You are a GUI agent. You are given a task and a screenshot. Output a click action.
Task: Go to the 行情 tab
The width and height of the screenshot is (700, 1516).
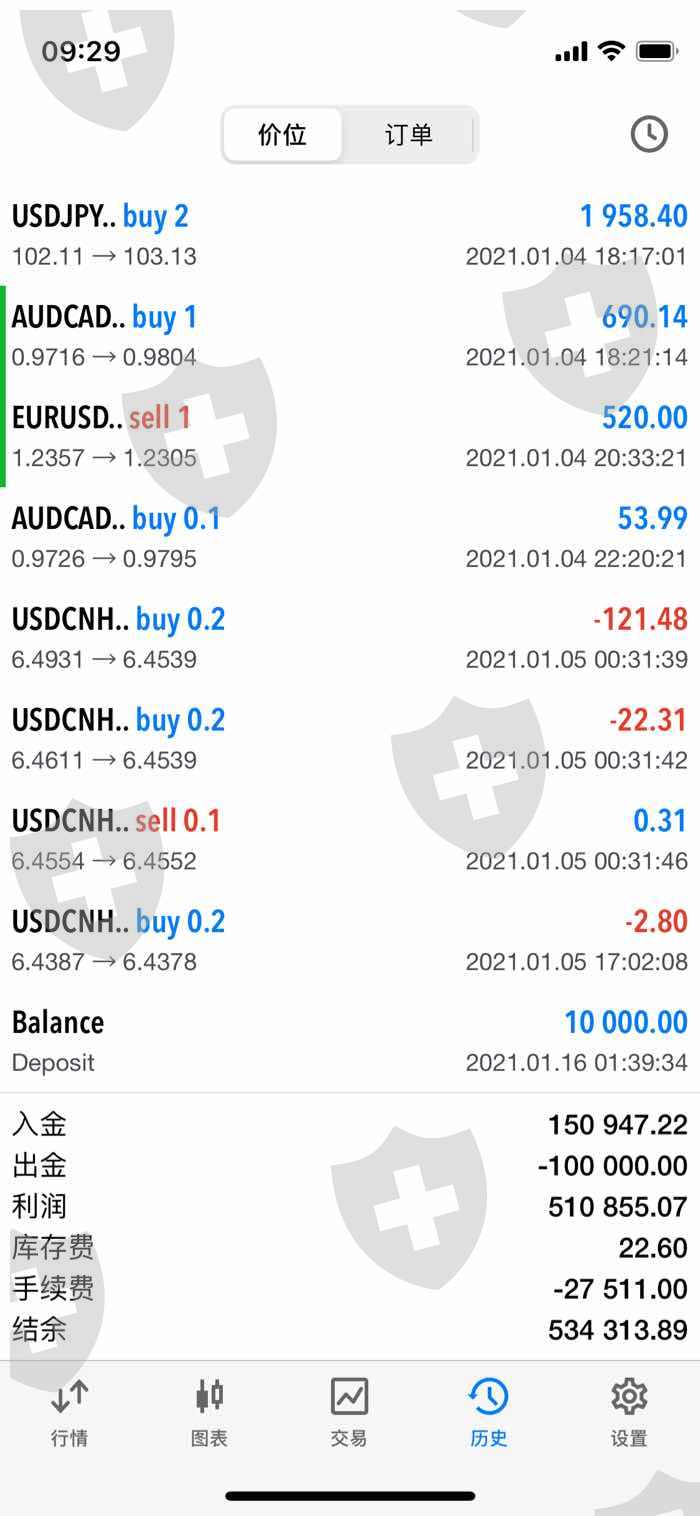click(x=69, y=1412)
